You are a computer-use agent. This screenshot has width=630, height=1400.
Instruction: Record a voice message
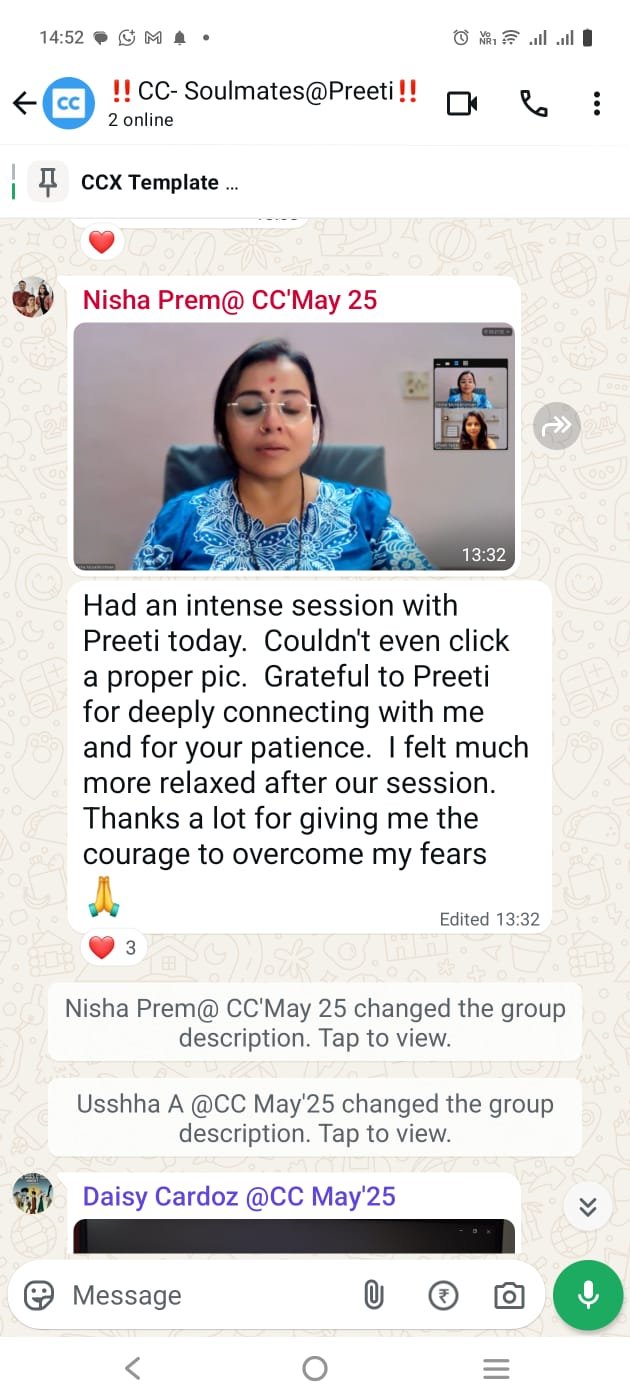click(x=588, y=1295)
